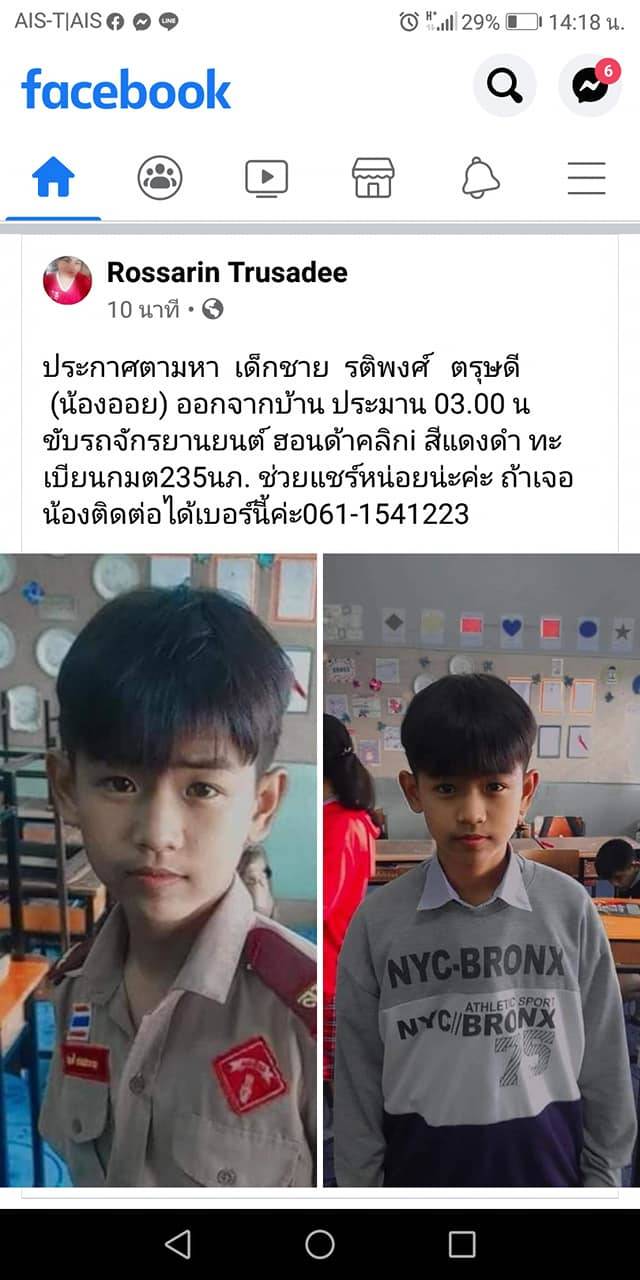Go back using system navigation

pyautogui.click(x=177, y=1243)
